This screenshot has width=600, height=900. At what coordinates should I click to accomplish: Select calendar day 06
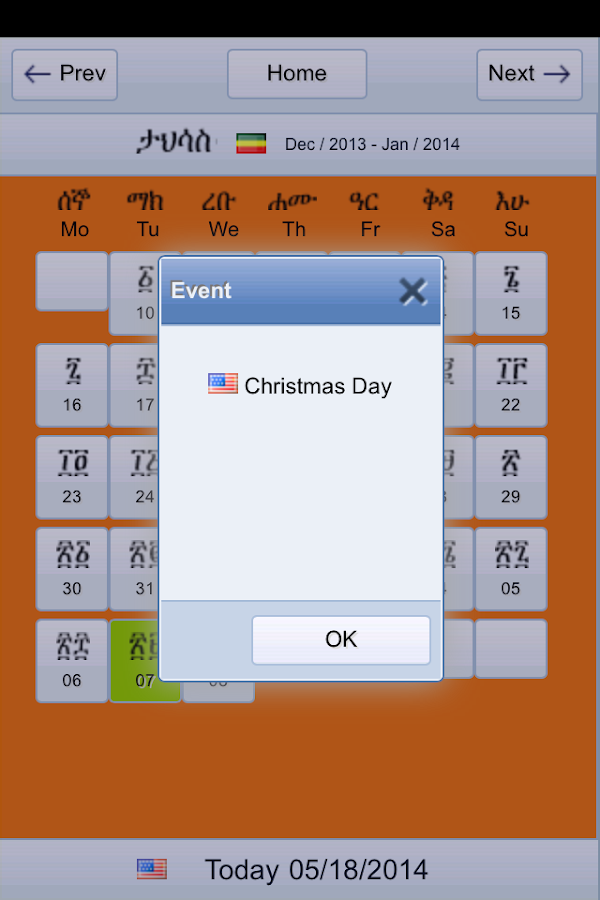[72, 661]
